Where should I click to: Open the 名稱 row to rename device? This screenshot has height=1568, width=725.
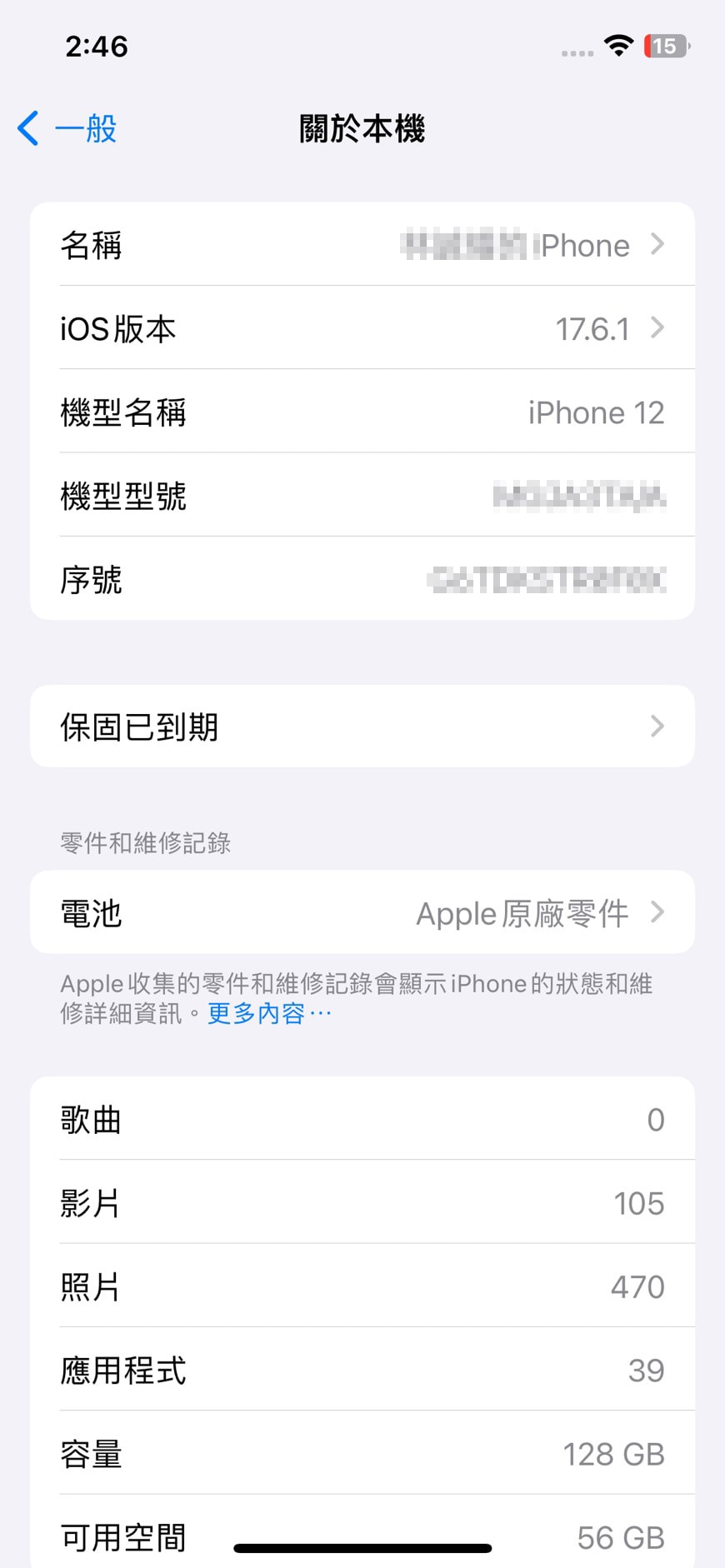362,245
